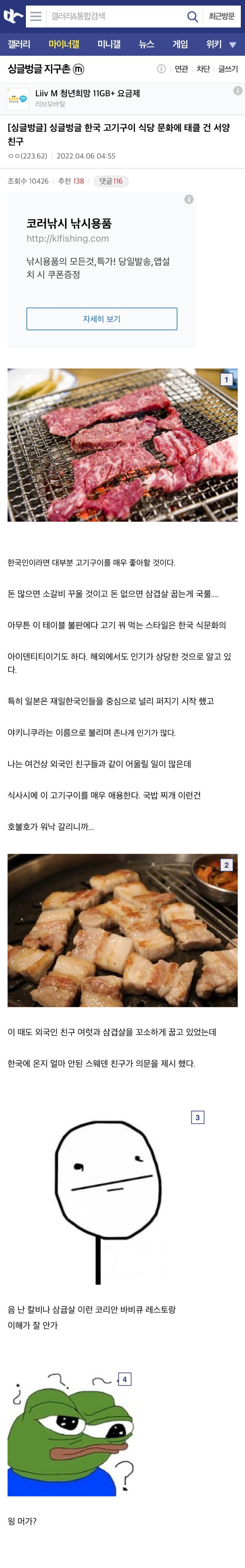Show gallery info icon
This screenshot has height=1568, width=245.
161,69
